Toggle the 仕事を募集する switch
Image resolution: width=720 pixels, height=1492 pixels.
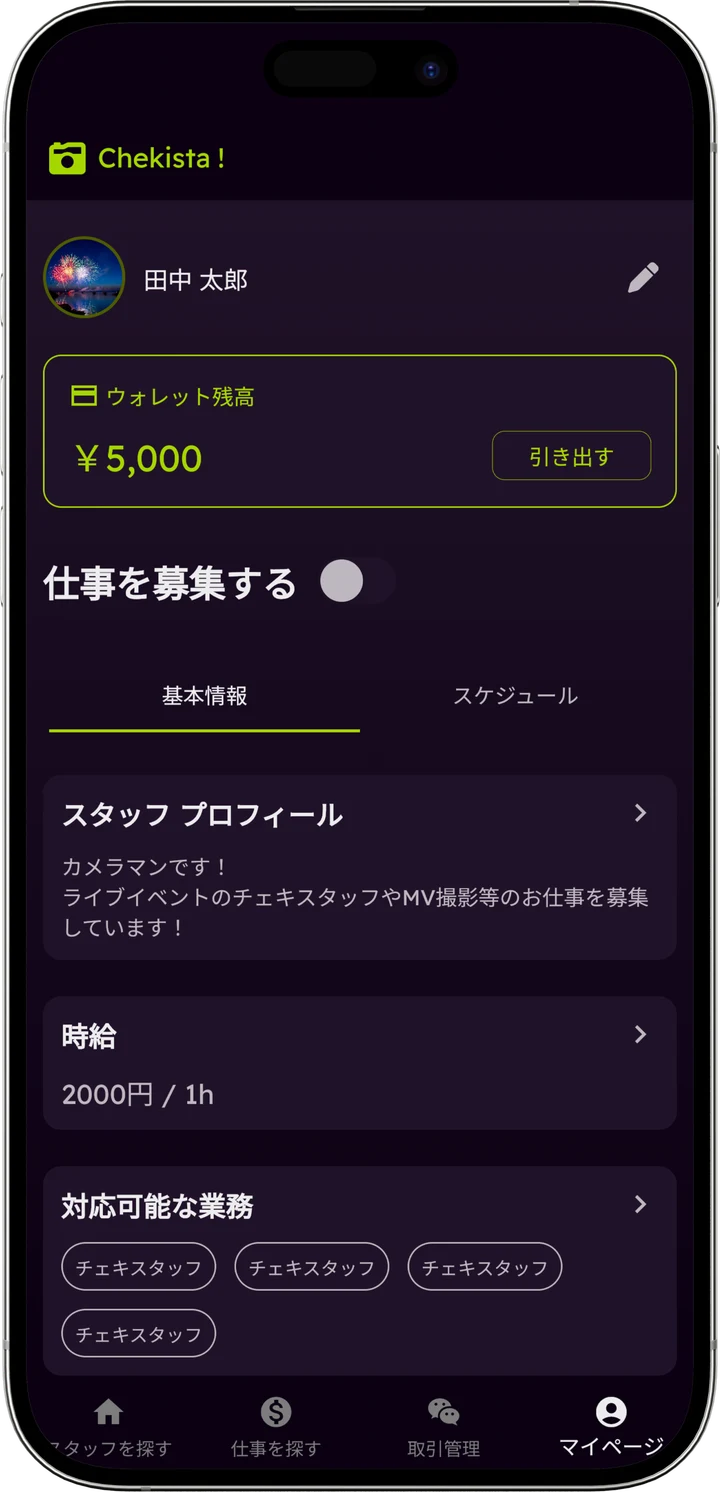coord(357,582)
